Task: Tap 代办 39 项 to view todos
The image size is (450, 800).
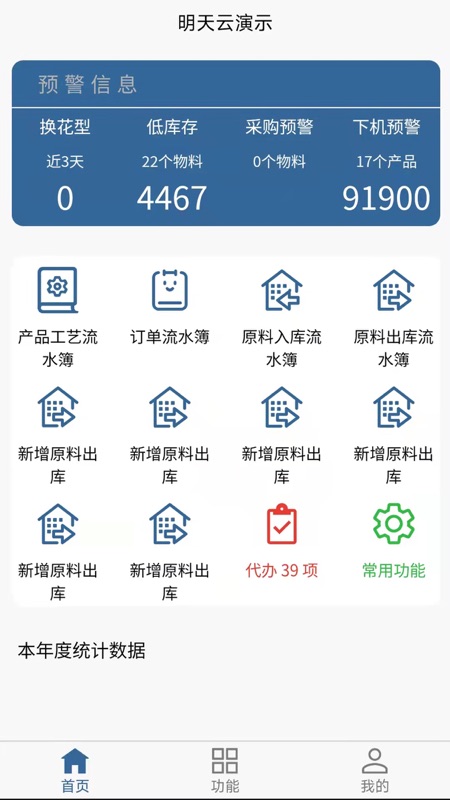Action: point(282,541)
